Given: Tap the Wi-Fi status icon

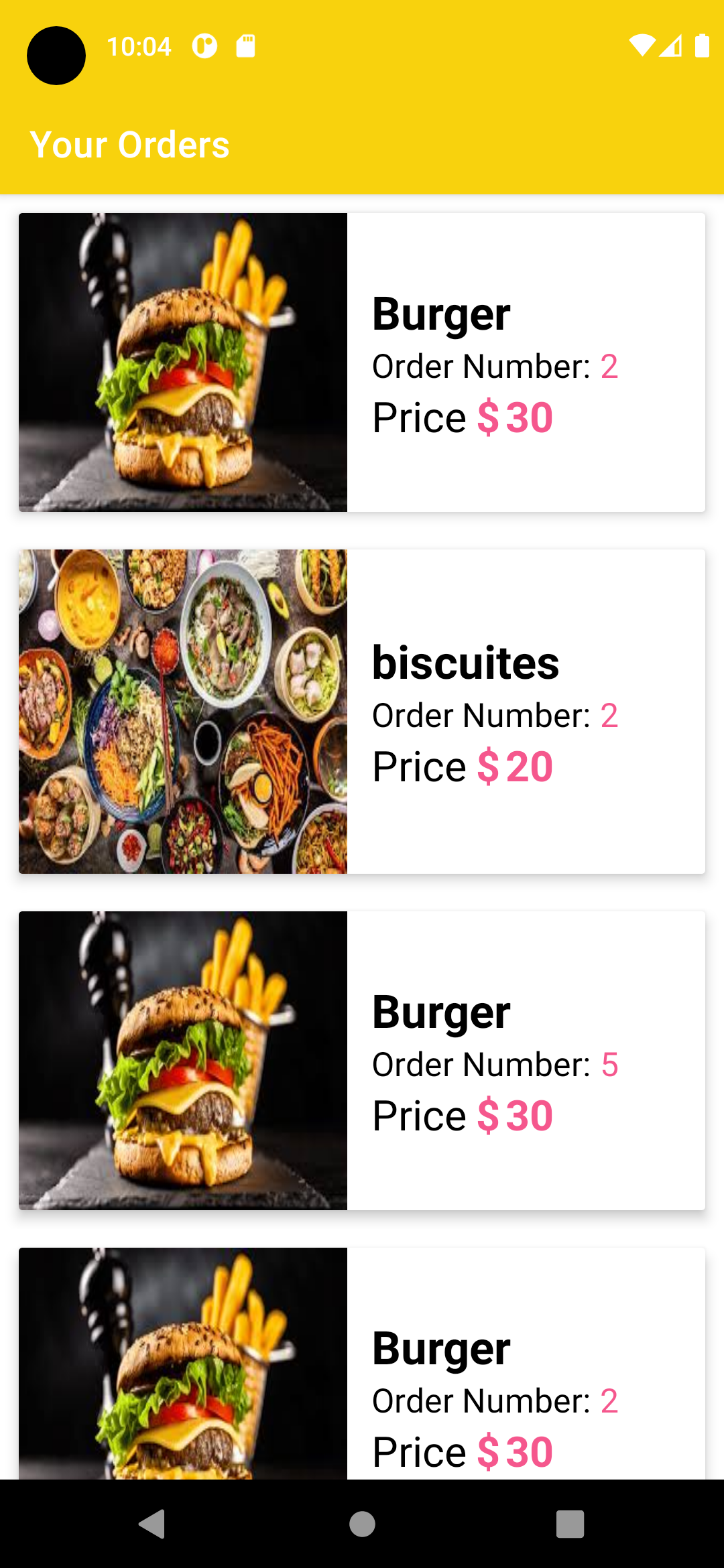Looking at the screenshot, I should click(x=642, y=46).
